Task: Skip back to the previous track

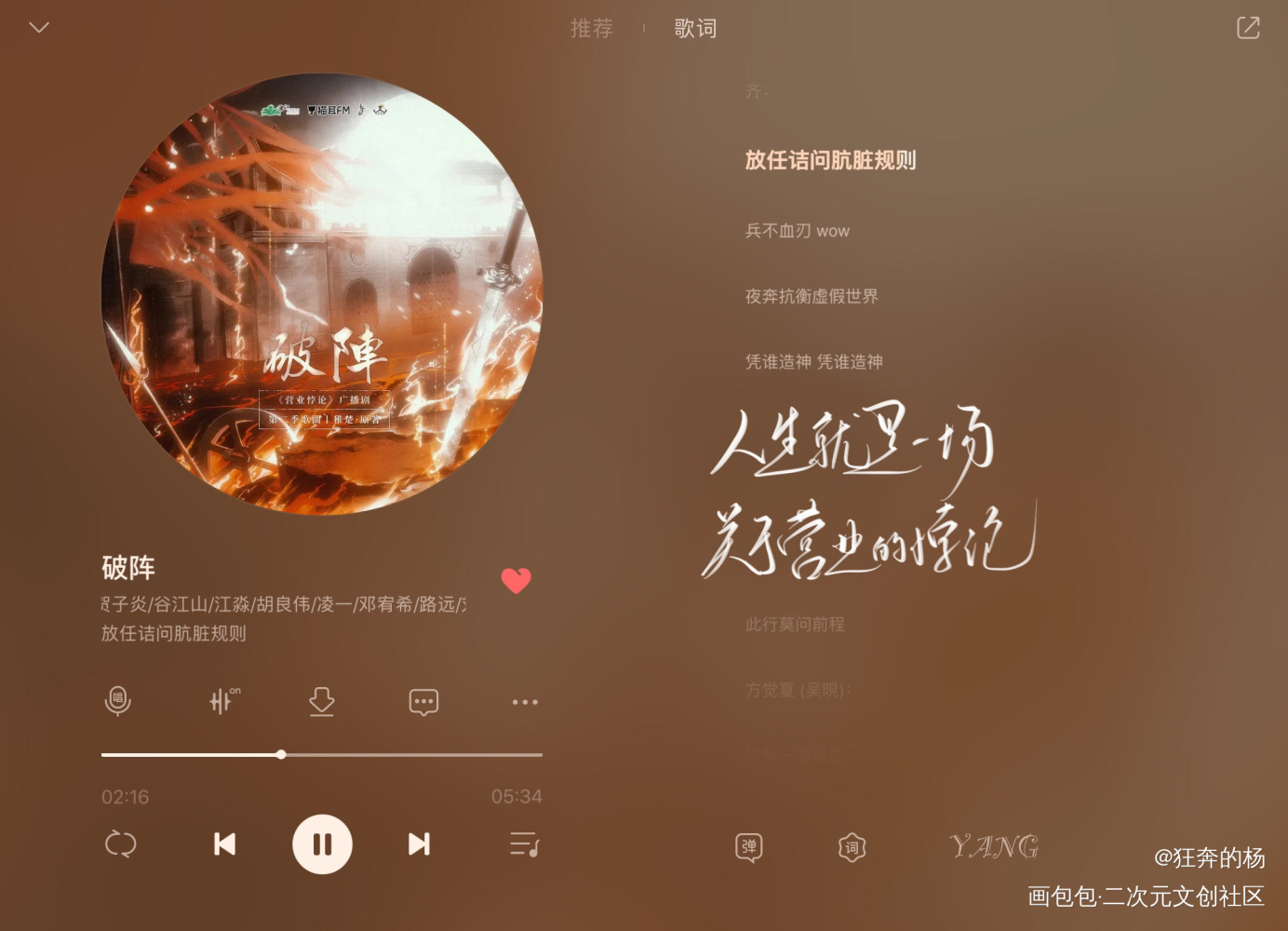Action: point(224,844)
